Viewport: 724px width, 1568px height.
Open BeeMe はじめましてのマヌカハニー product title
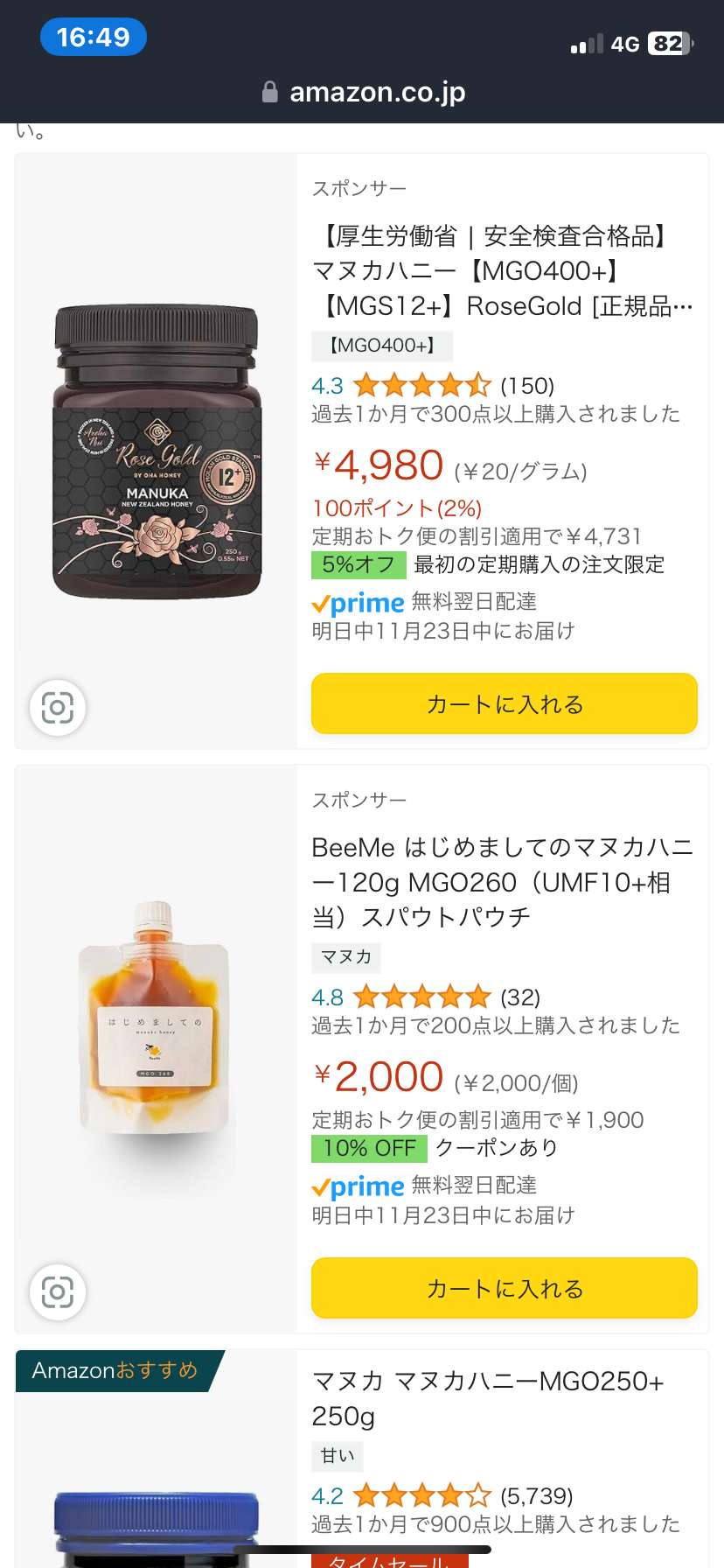(503, 882)
